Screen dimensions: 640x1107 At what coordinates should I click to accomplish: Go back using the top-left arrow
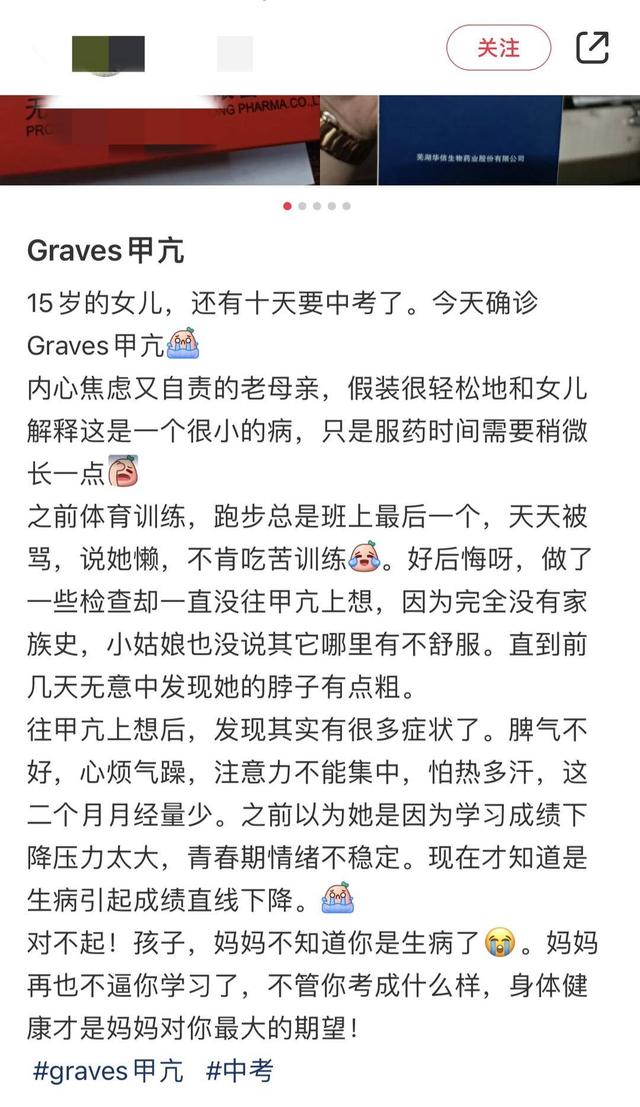(40, 50)
